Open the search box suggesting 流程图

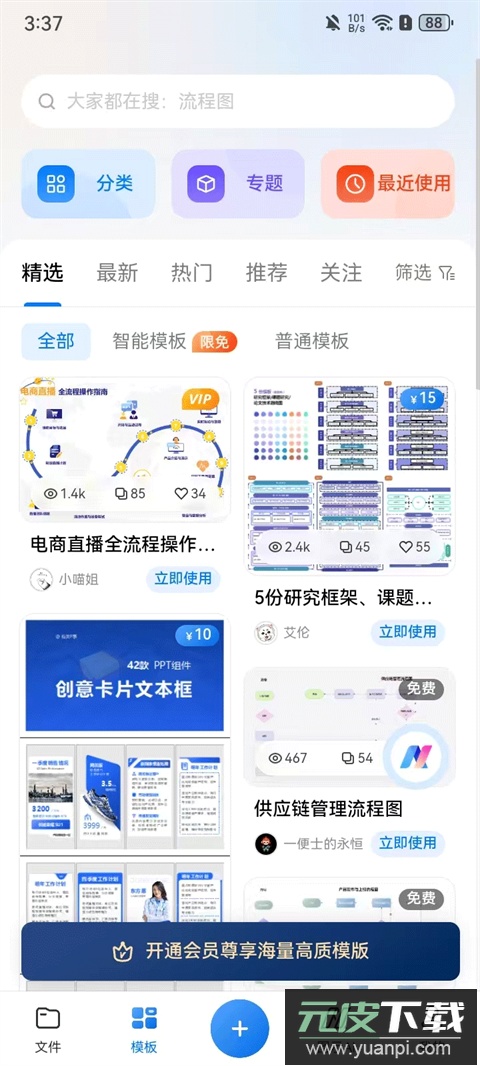[x=238, y=102]
